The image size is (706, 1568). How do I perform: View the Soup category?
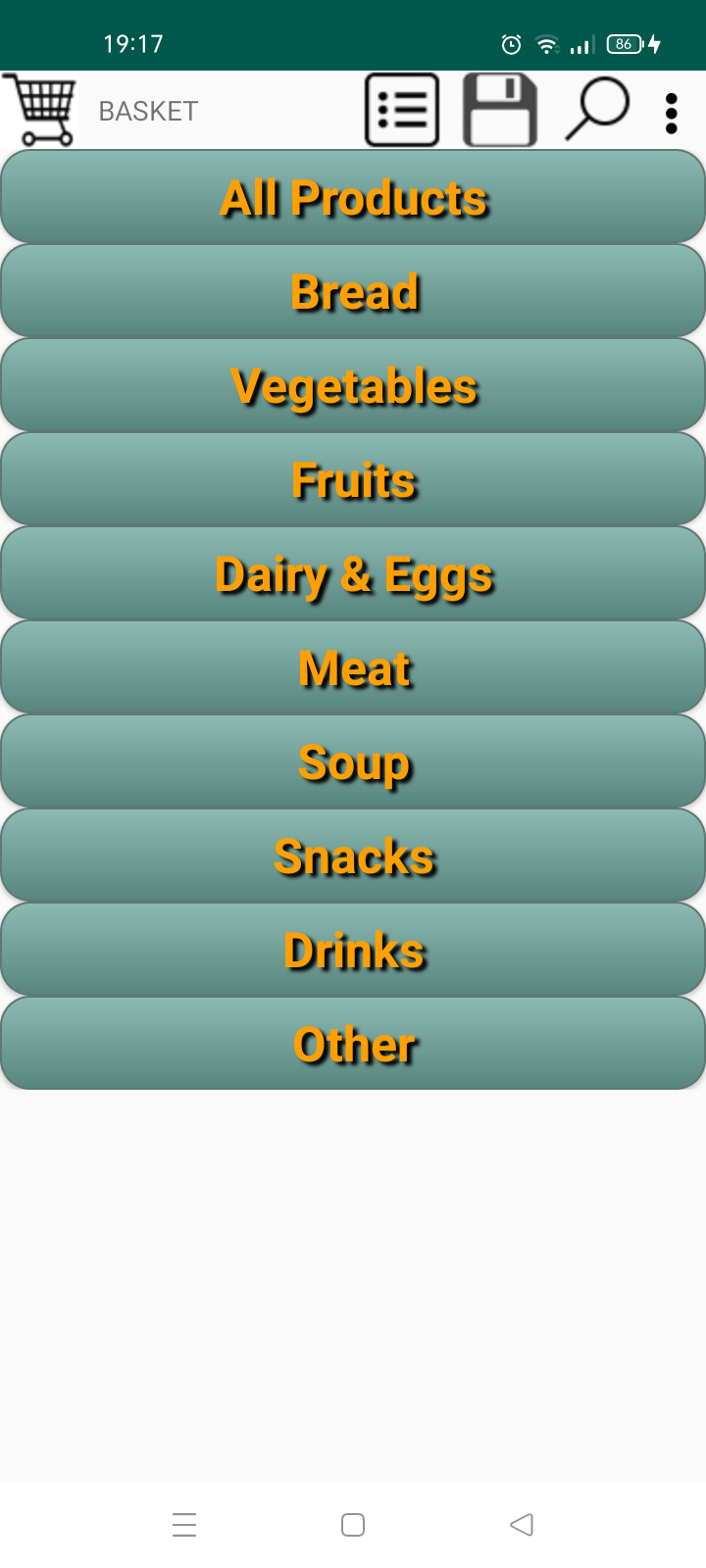click(353, 761)
